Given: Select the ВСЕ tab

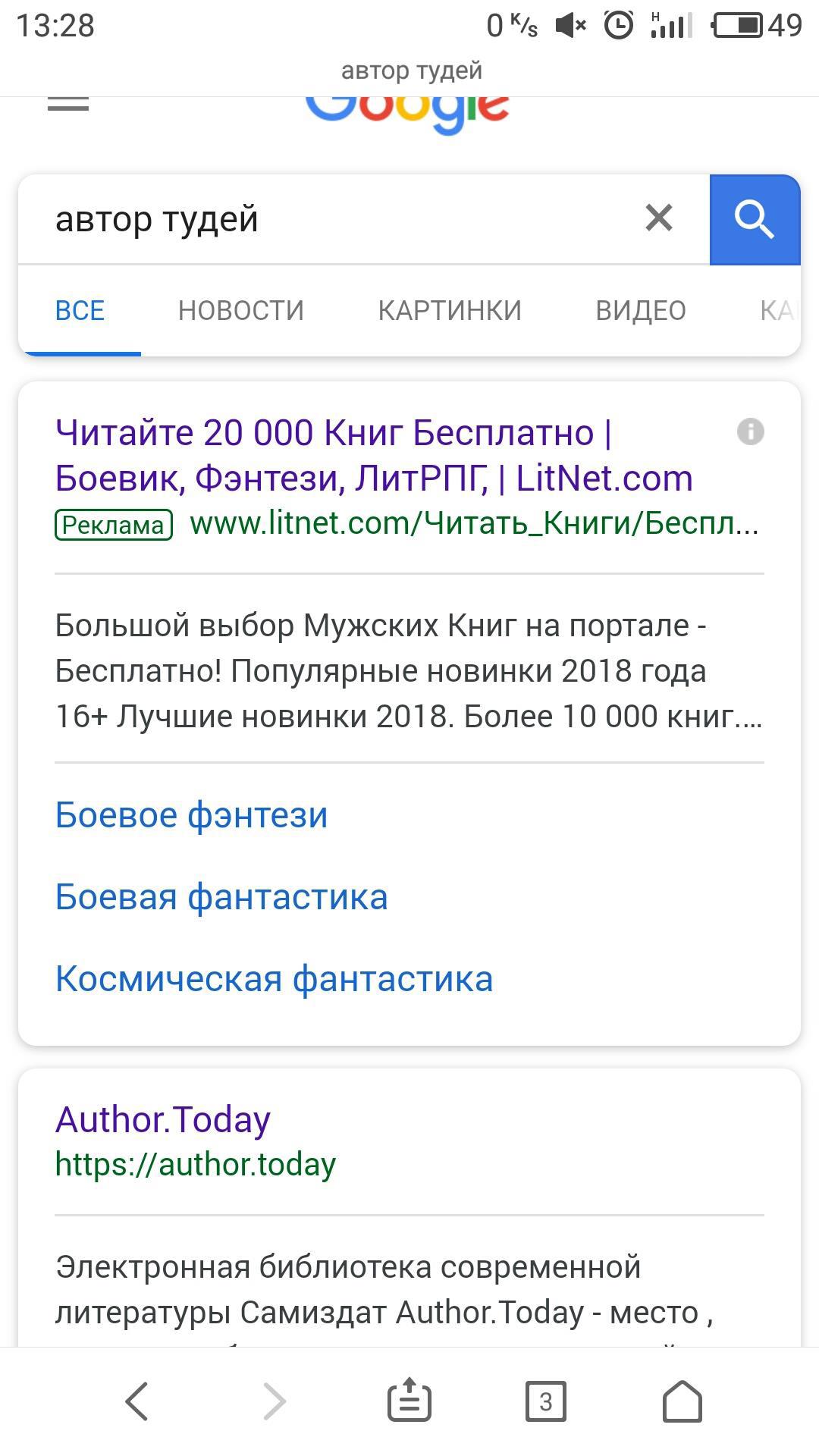Looking at the screenshot, I should coord(80,311).
